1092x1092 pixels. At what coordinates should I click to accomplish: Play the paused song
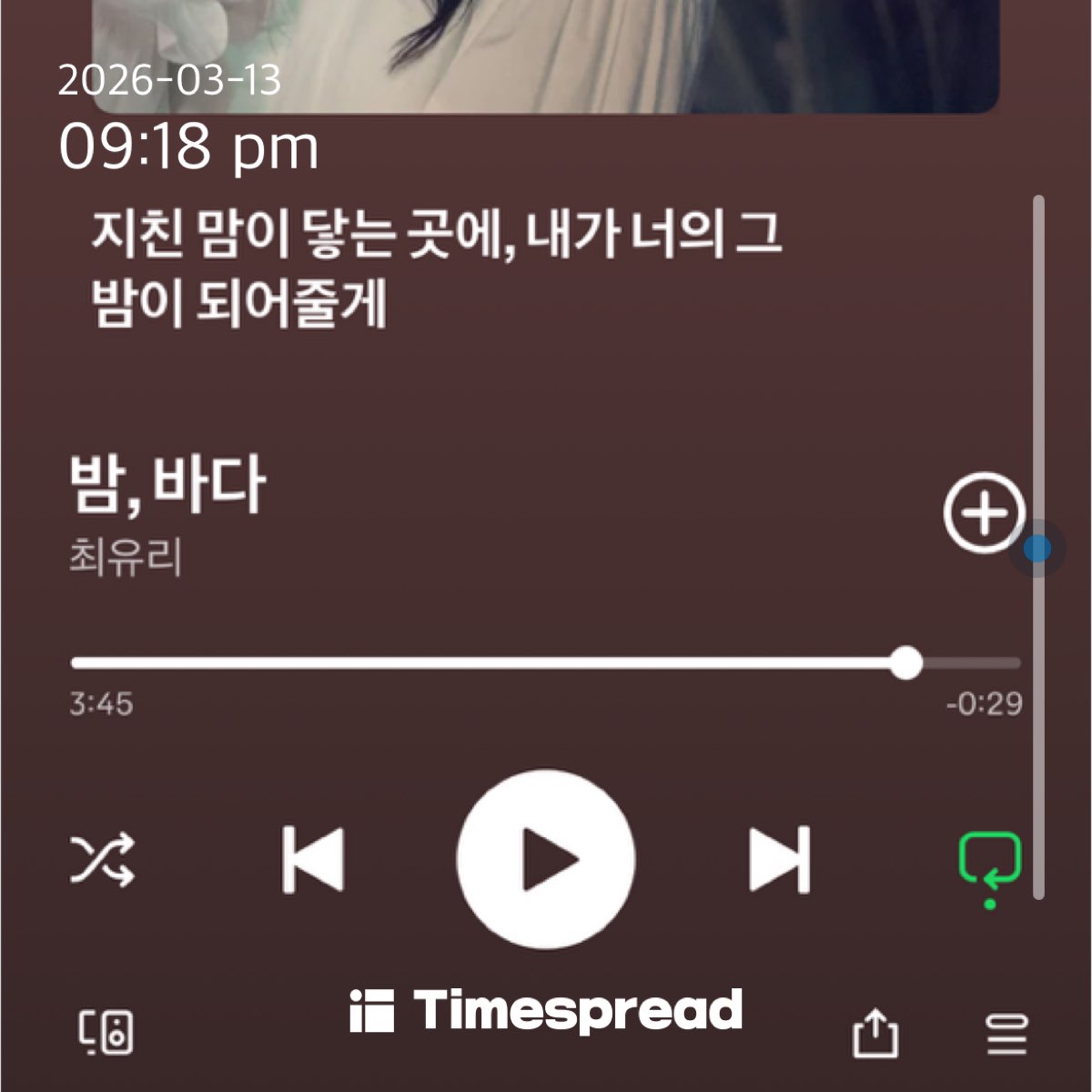point(545,860)
